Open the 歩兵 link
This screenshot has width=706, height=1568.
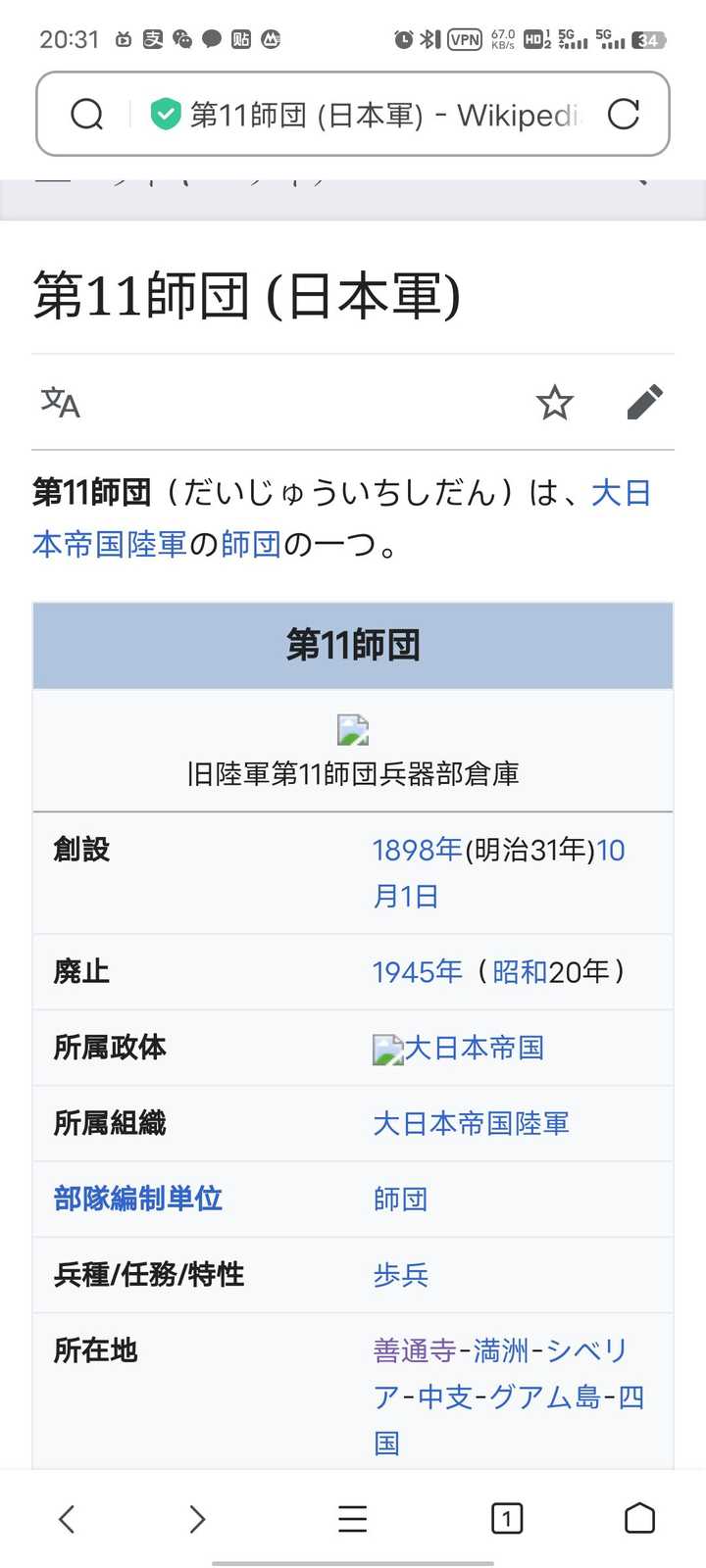coord(400,1275)
